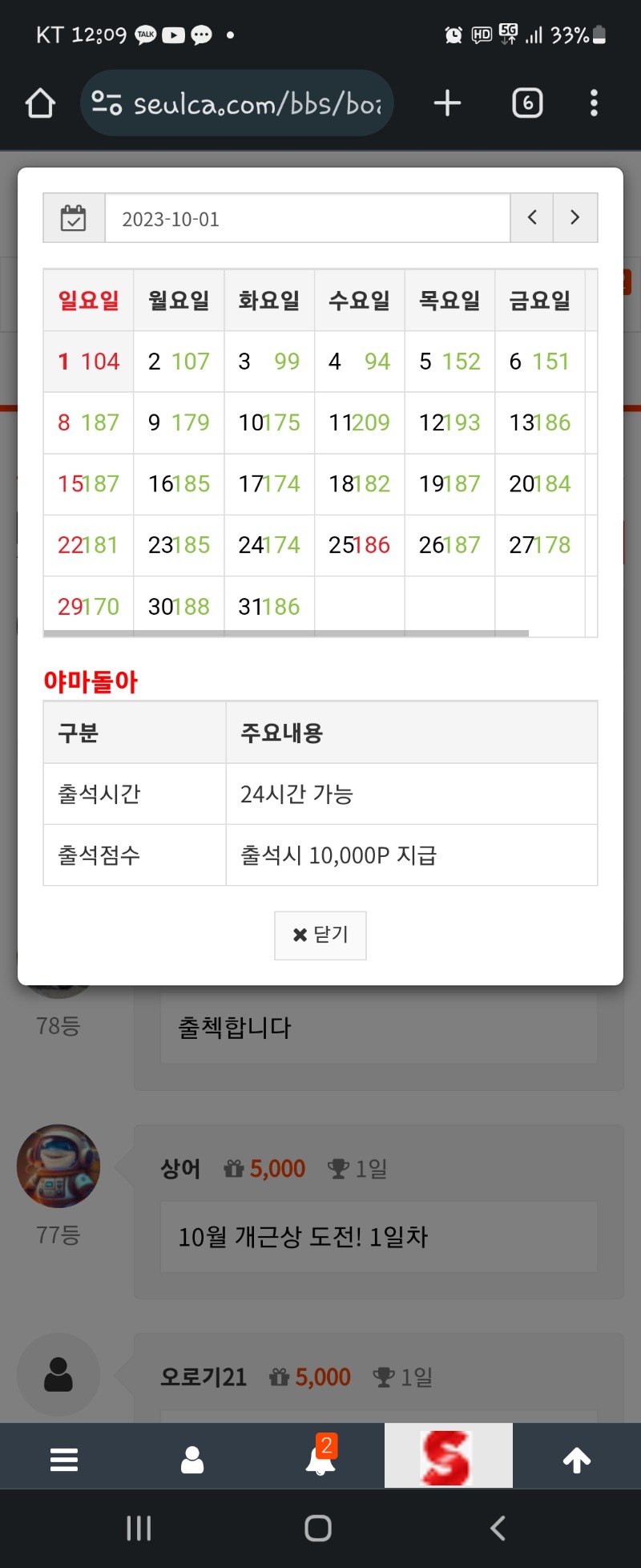Viewport: 641px width, 1568px height.
Task: Jump back to the top of page
Action: click(577, 1460)
